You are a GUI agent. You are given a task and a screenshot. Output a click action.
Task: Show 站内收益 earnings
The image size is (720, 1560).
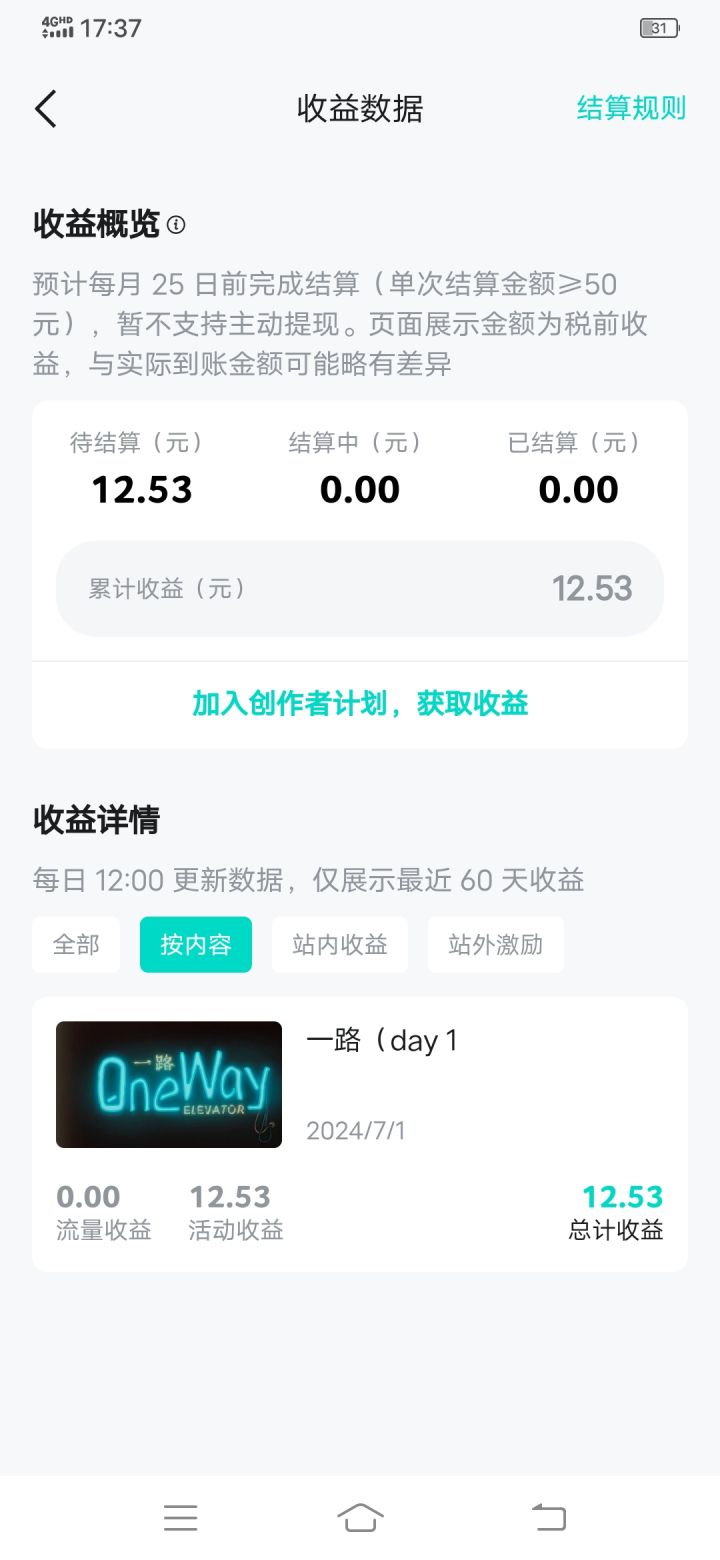[340, 944]
